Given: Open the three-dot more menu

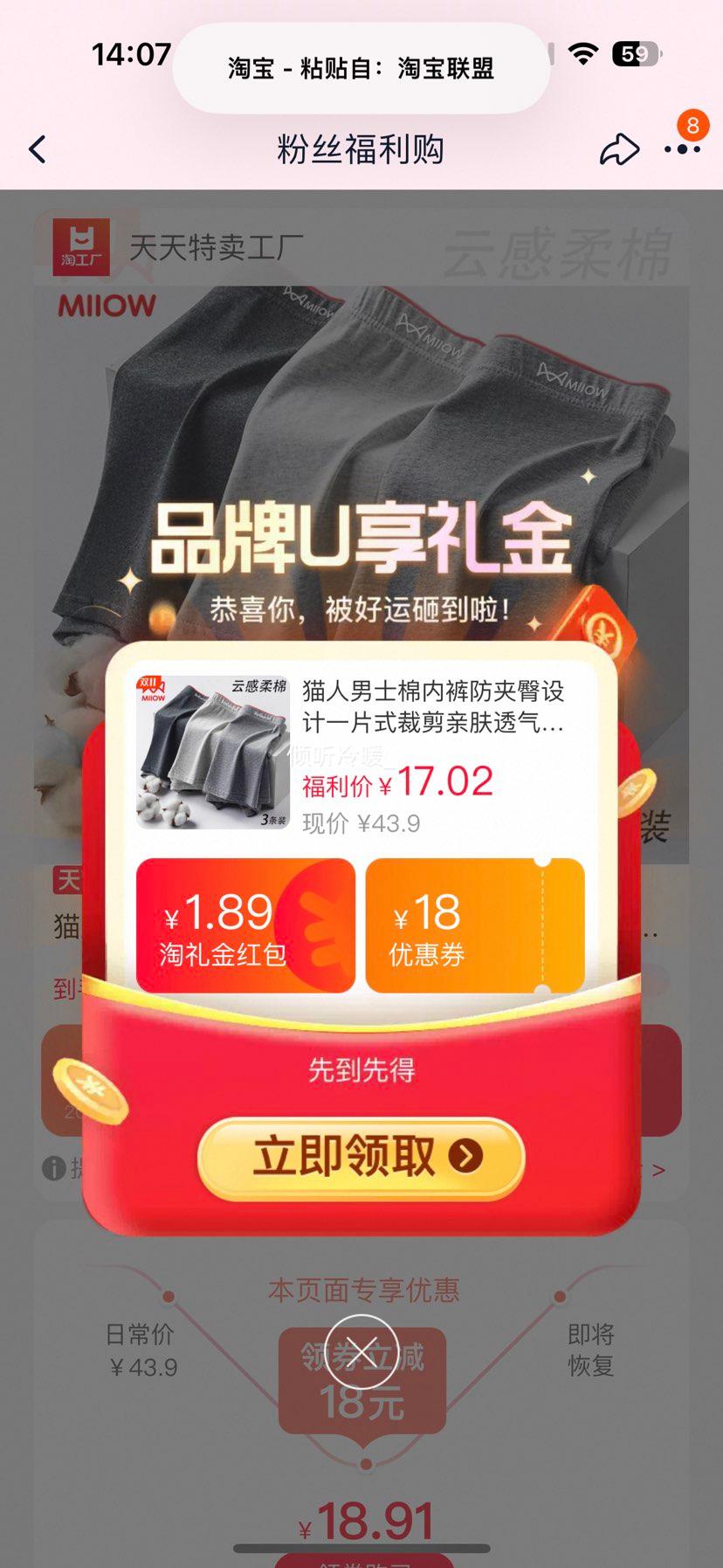Looking at the screenshot, I should coord(682,150).
